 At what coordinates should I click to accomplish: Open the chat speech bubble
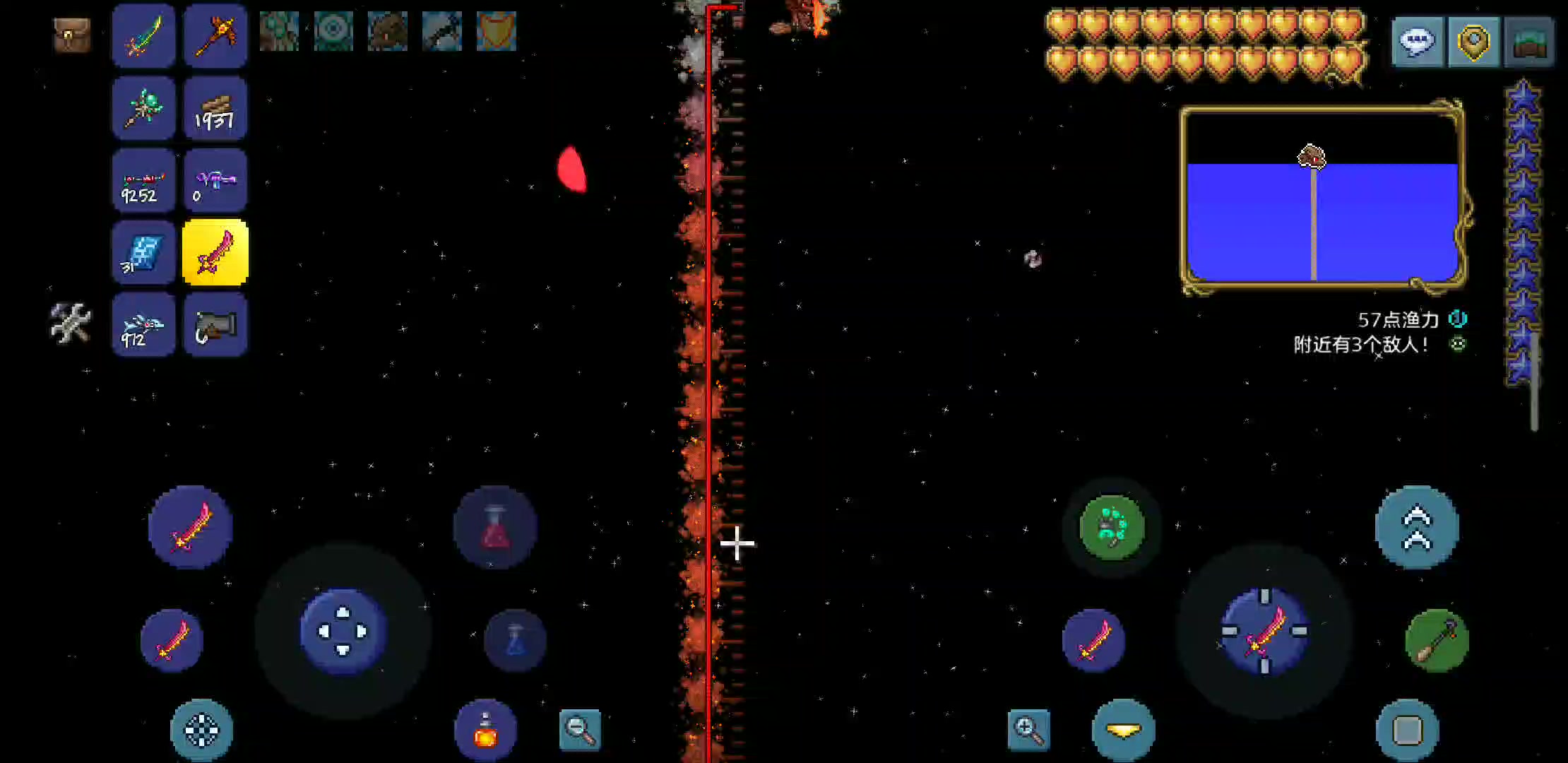click(1417, 42)
